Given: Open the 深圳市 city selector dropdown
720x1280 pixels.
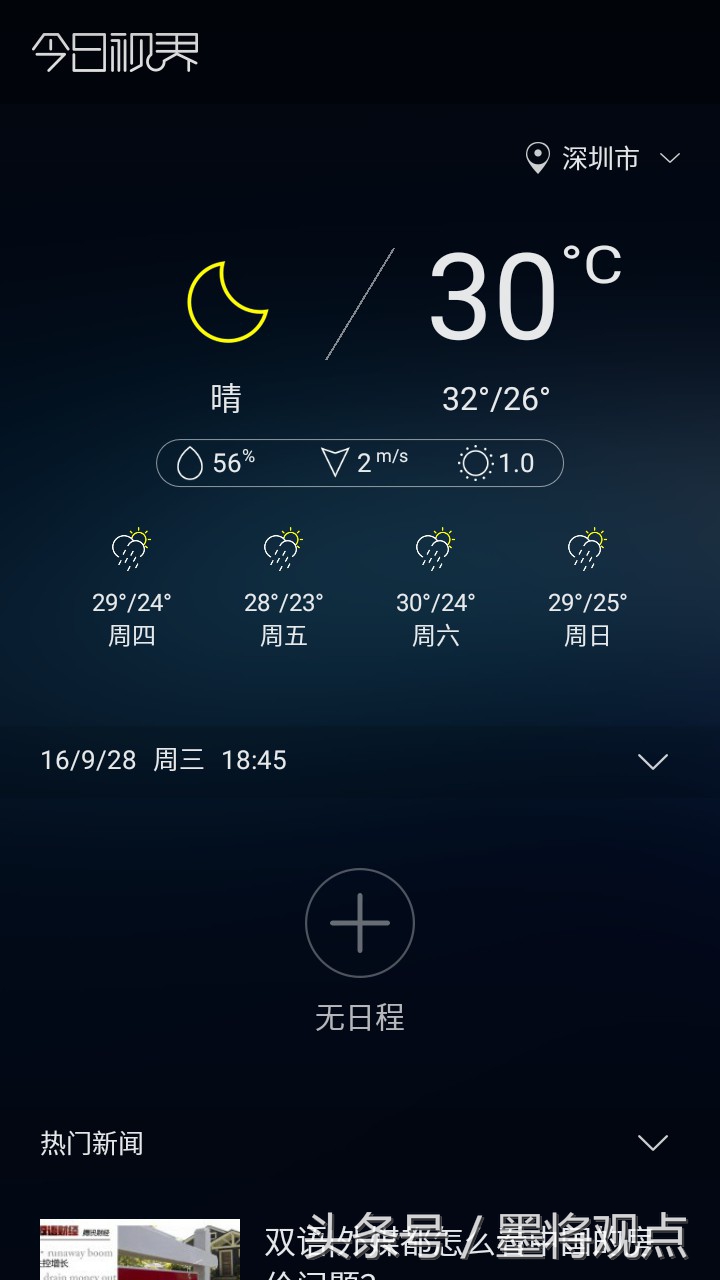Looking at the screenshot, I should coord(604,158).
